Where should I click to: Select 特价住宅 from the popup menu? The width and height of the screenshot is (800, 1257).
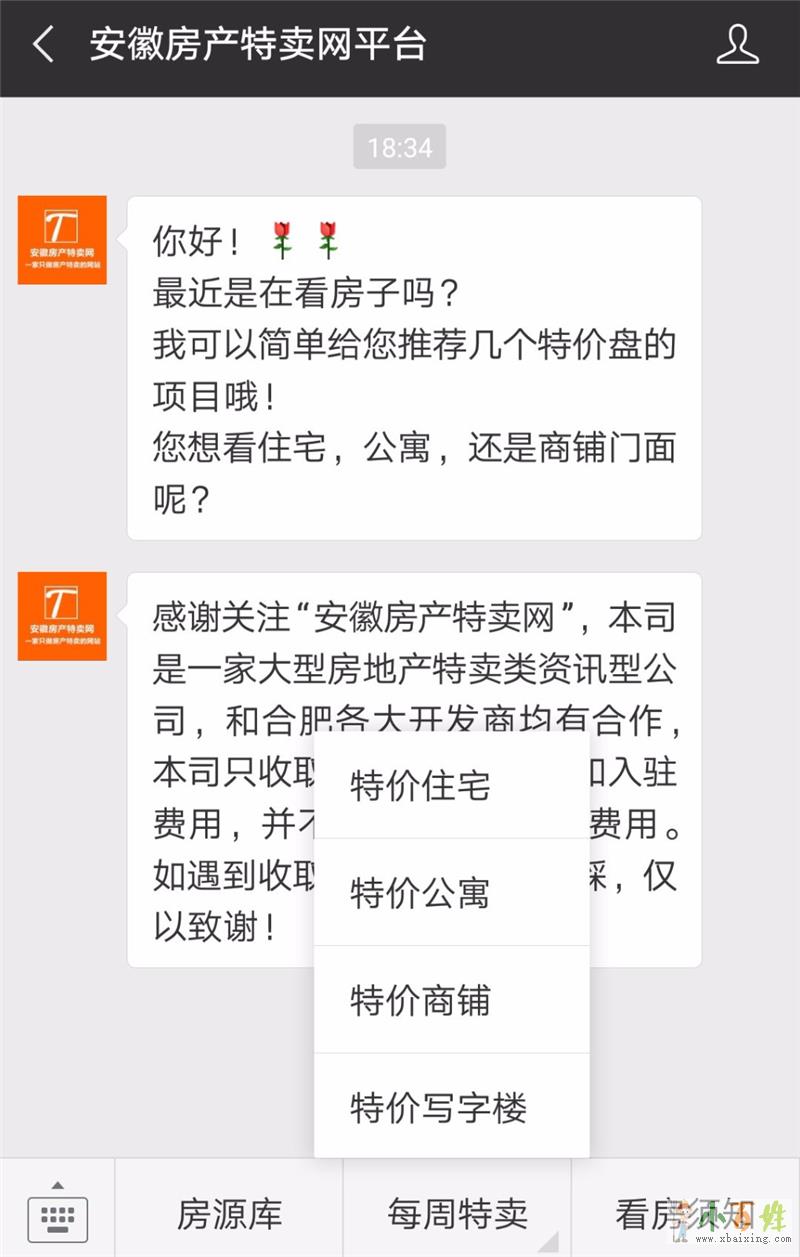click(x=452, y=786)
